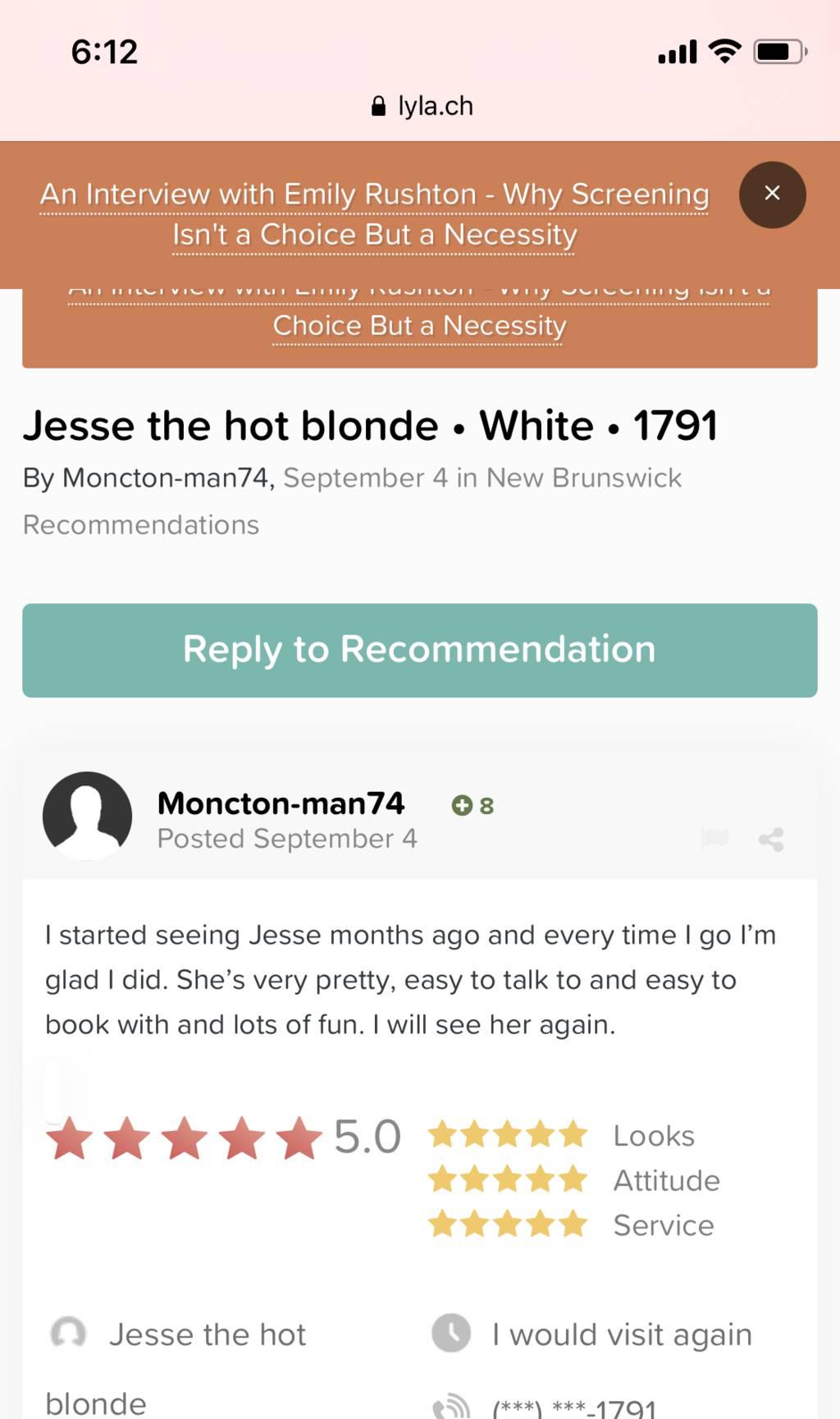Dismiss the Emily Rushton interview banner
This screenshot has width=840, height=1419.
point(772,195)
